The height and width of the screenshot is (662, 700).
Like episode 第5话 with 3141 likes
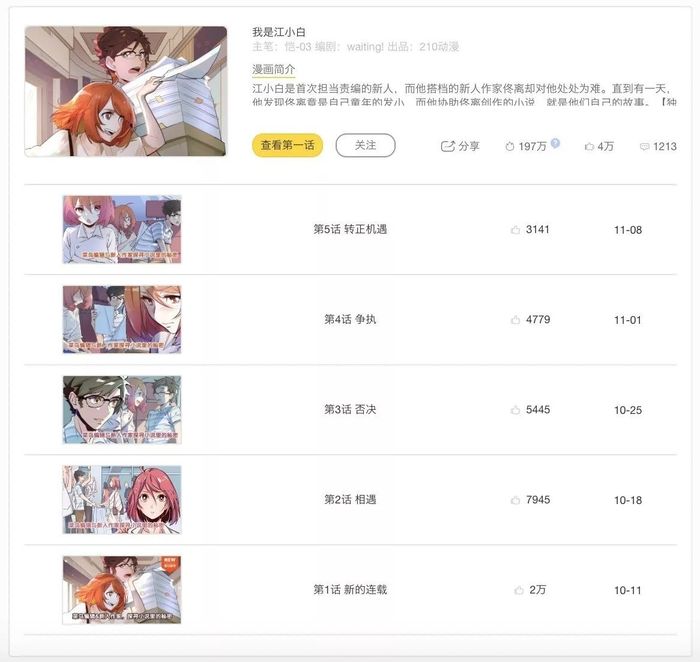(516, 230)
